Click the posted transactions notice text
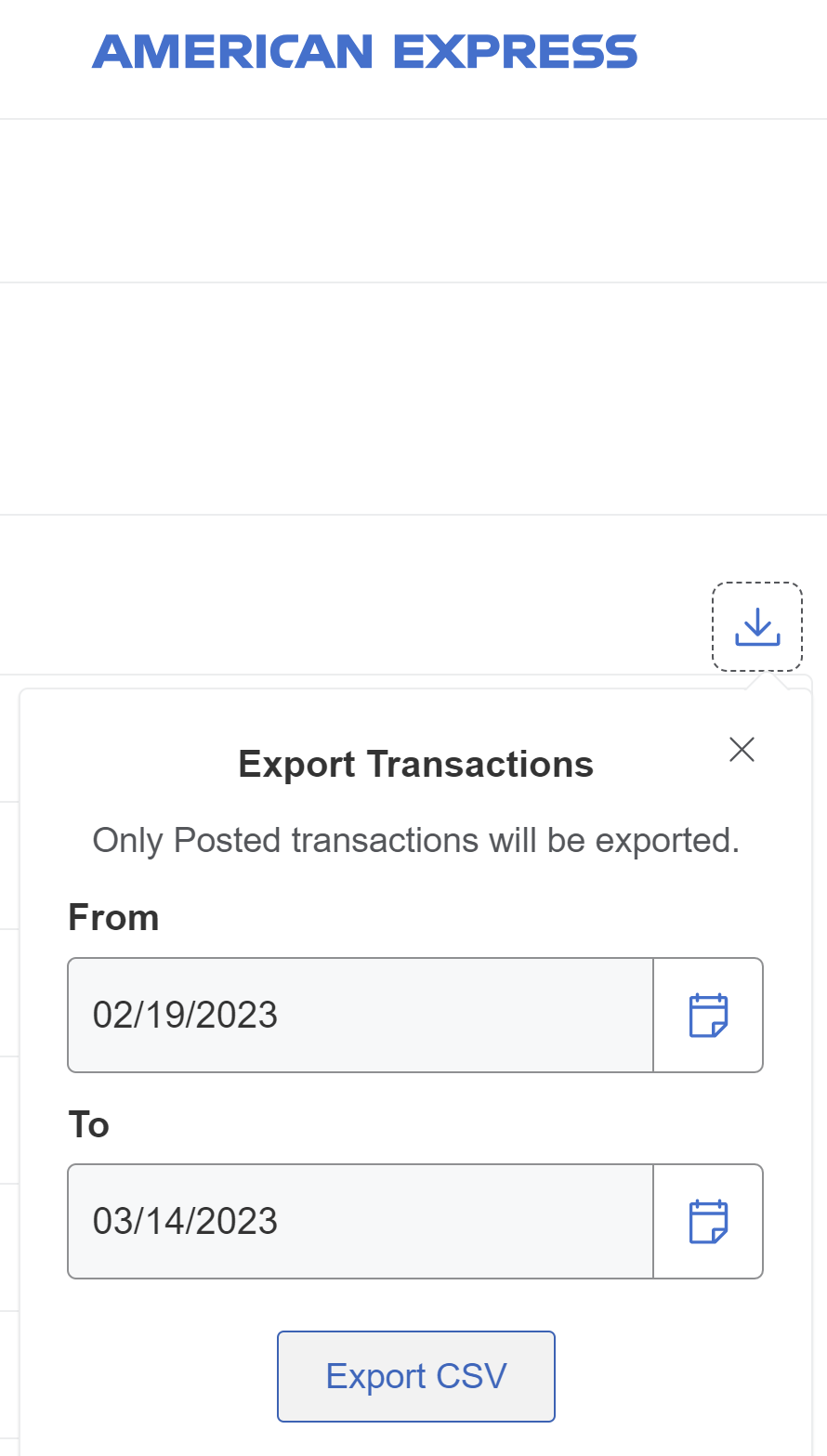827x1456 pixels. pyautogui.click(x=415, y=840)
